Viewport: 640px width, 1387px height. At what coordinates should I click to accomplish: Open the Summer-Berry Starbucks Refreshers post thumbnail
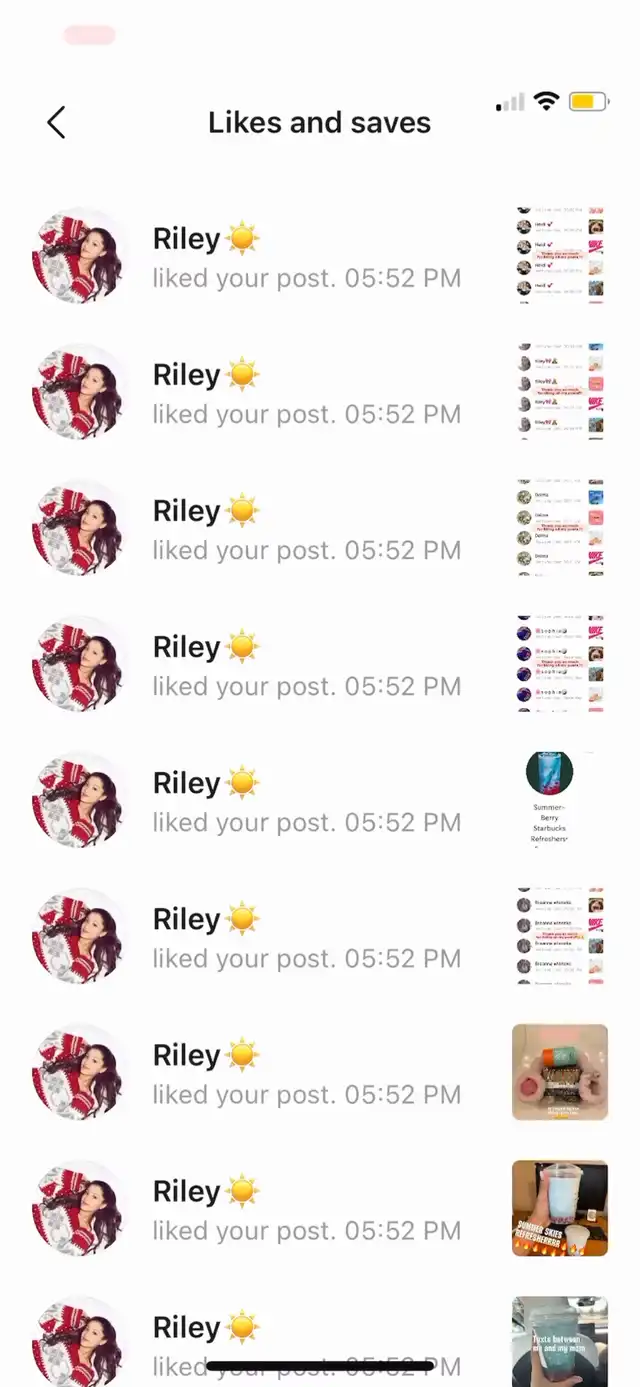tap(560, 800)
